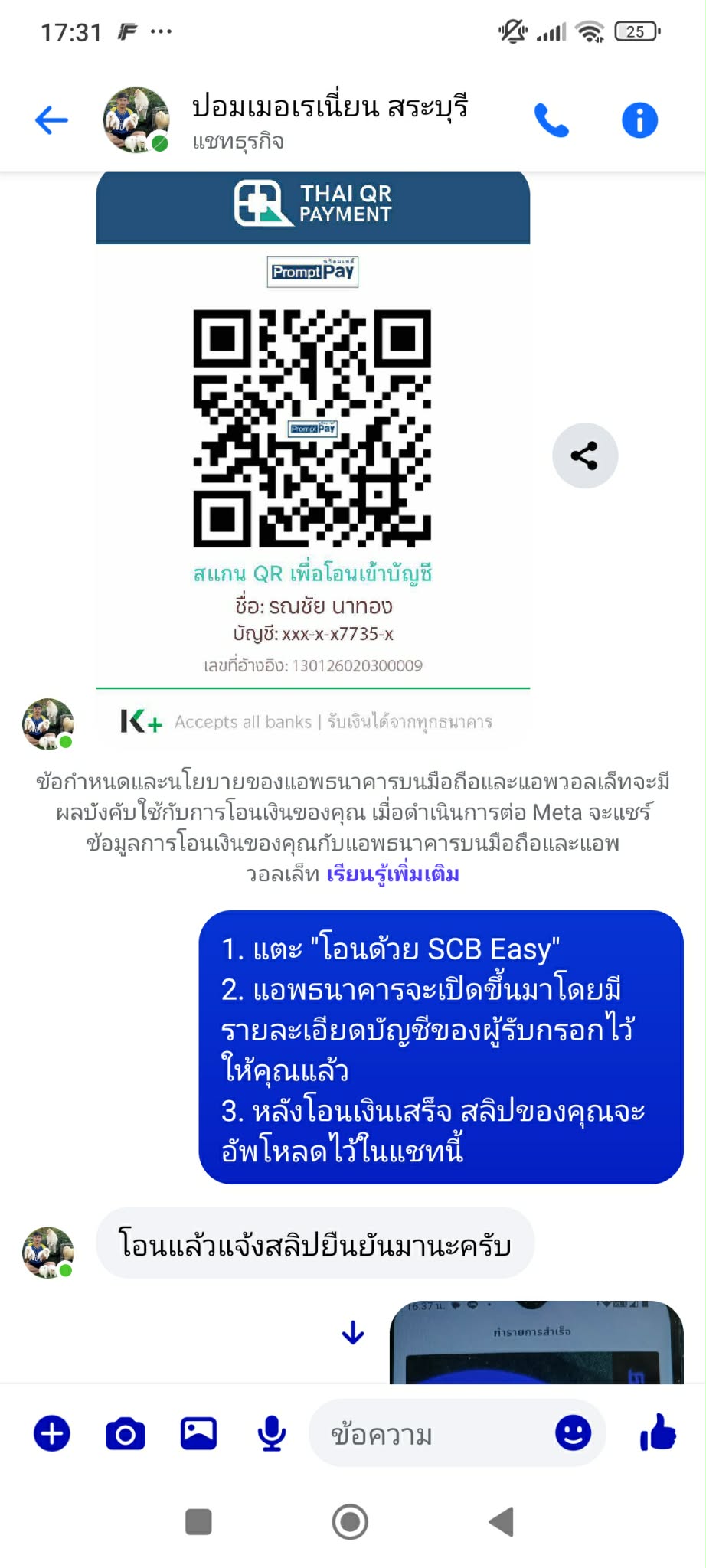Launch the camera from chat
The height and width of the screenshot is (1568, 706).
coord(126,1433)
